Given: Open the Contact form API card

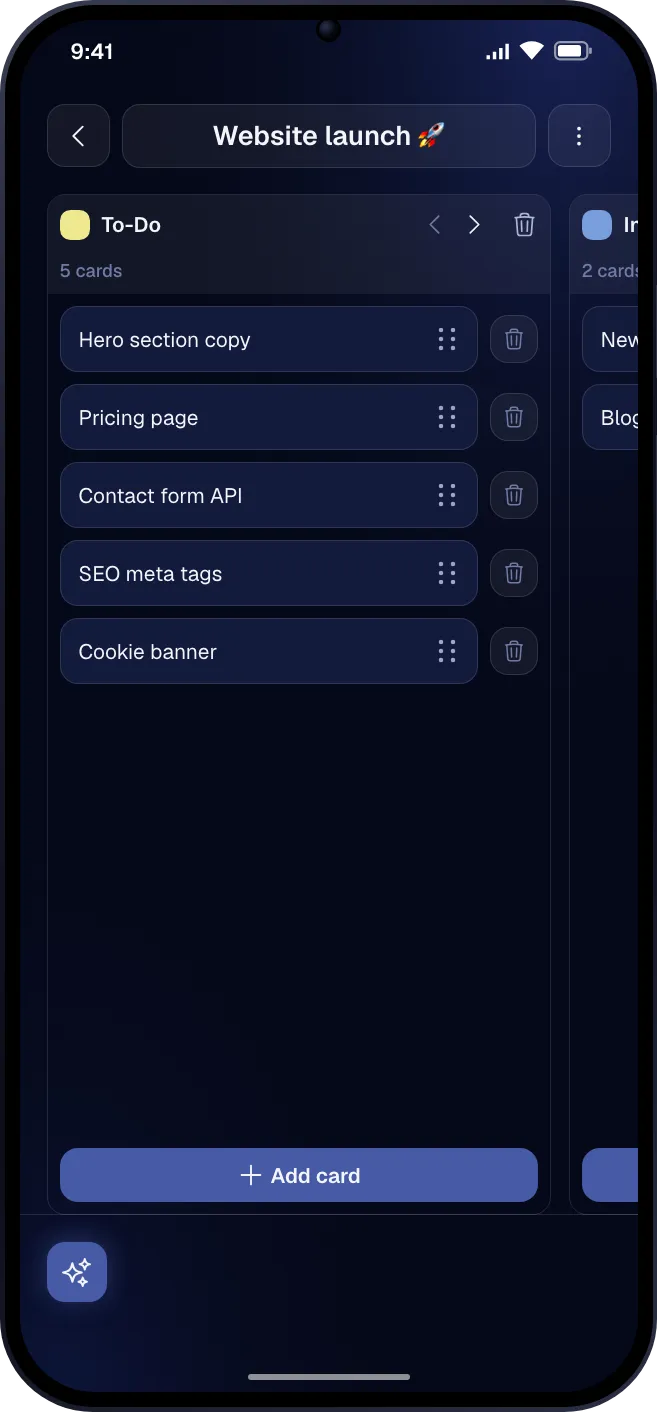Looking at the screenshot, I should (x=269, y=495).
